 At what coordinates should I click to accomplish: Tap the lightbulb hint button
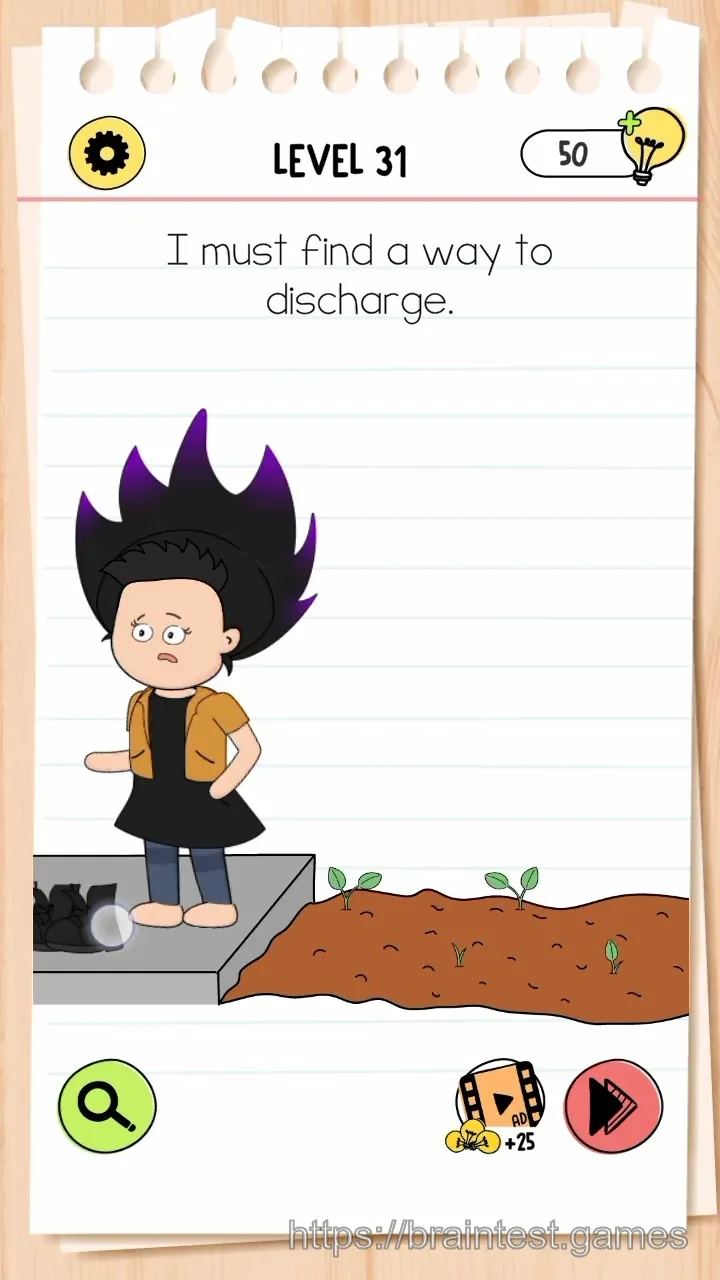tap(653, 146)
